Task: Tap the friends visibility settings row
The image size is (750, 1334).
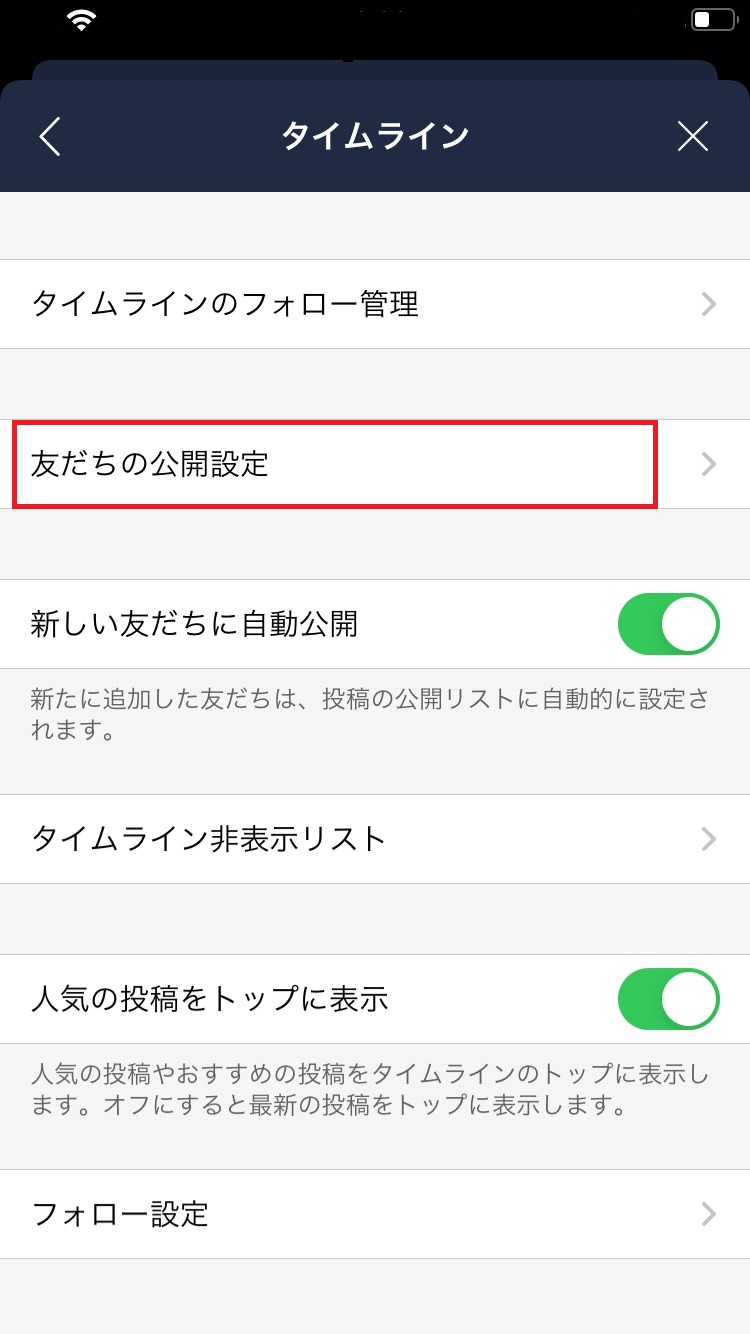Action: point(335,463)
